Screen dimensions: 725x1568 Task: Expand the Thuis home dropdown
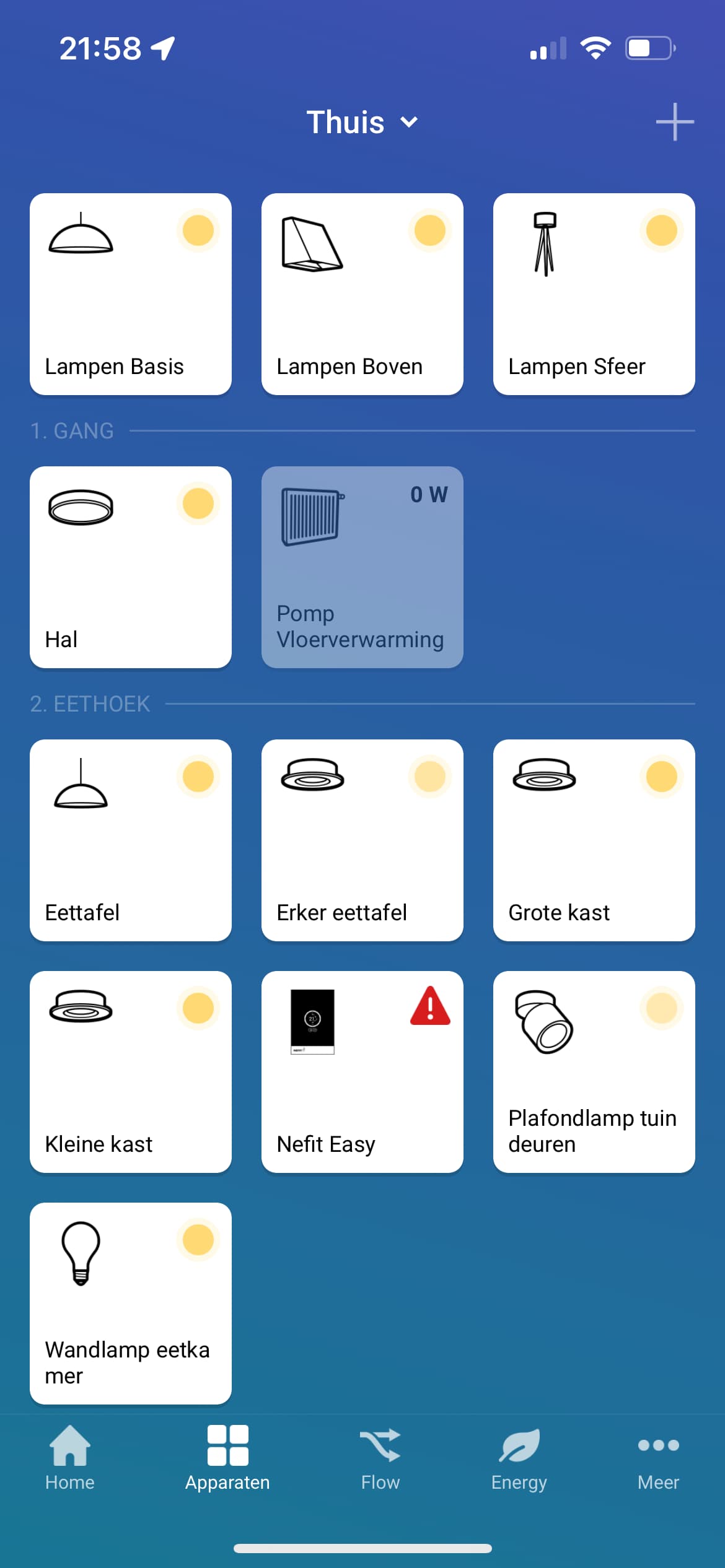[x=362, y=122]
